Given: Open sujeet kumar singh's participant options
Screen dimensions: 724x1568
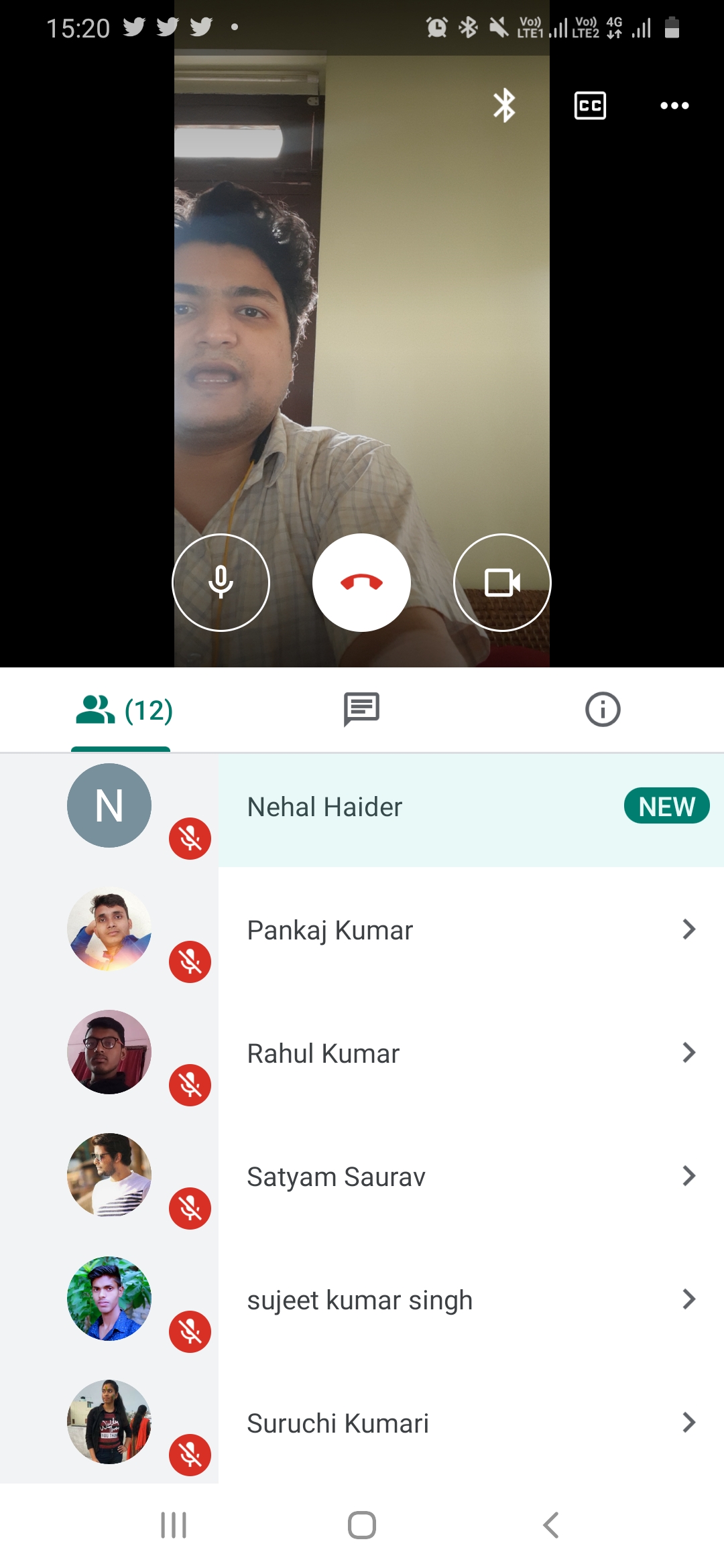Looking at the screenshot, I should [x=688, y=1300].
